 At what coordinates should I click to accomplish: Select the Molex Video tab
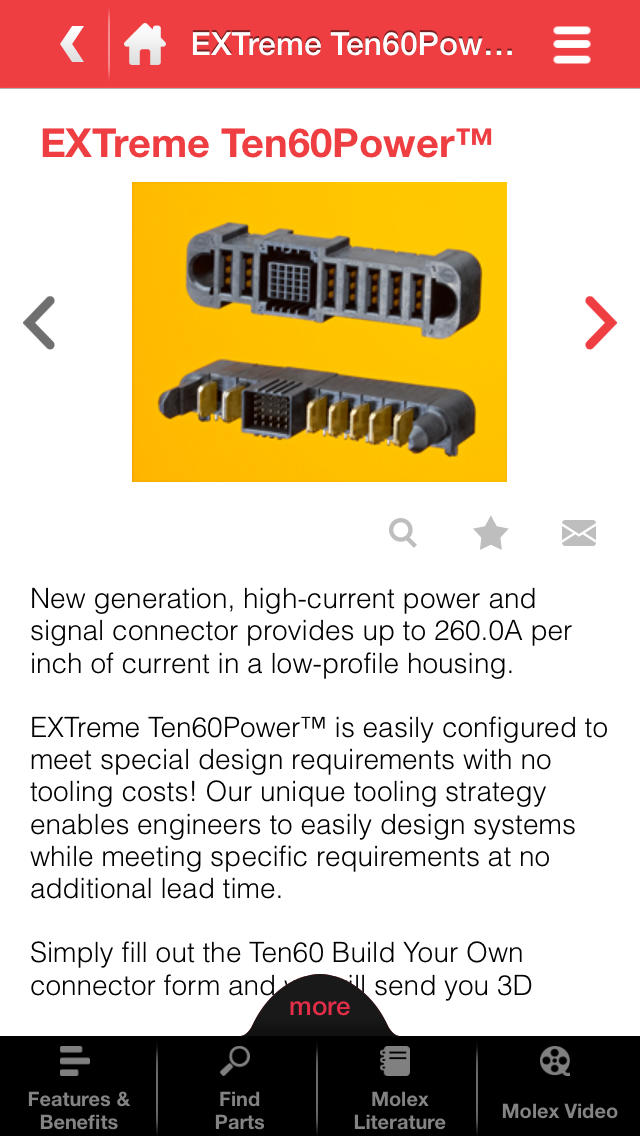560,1086
